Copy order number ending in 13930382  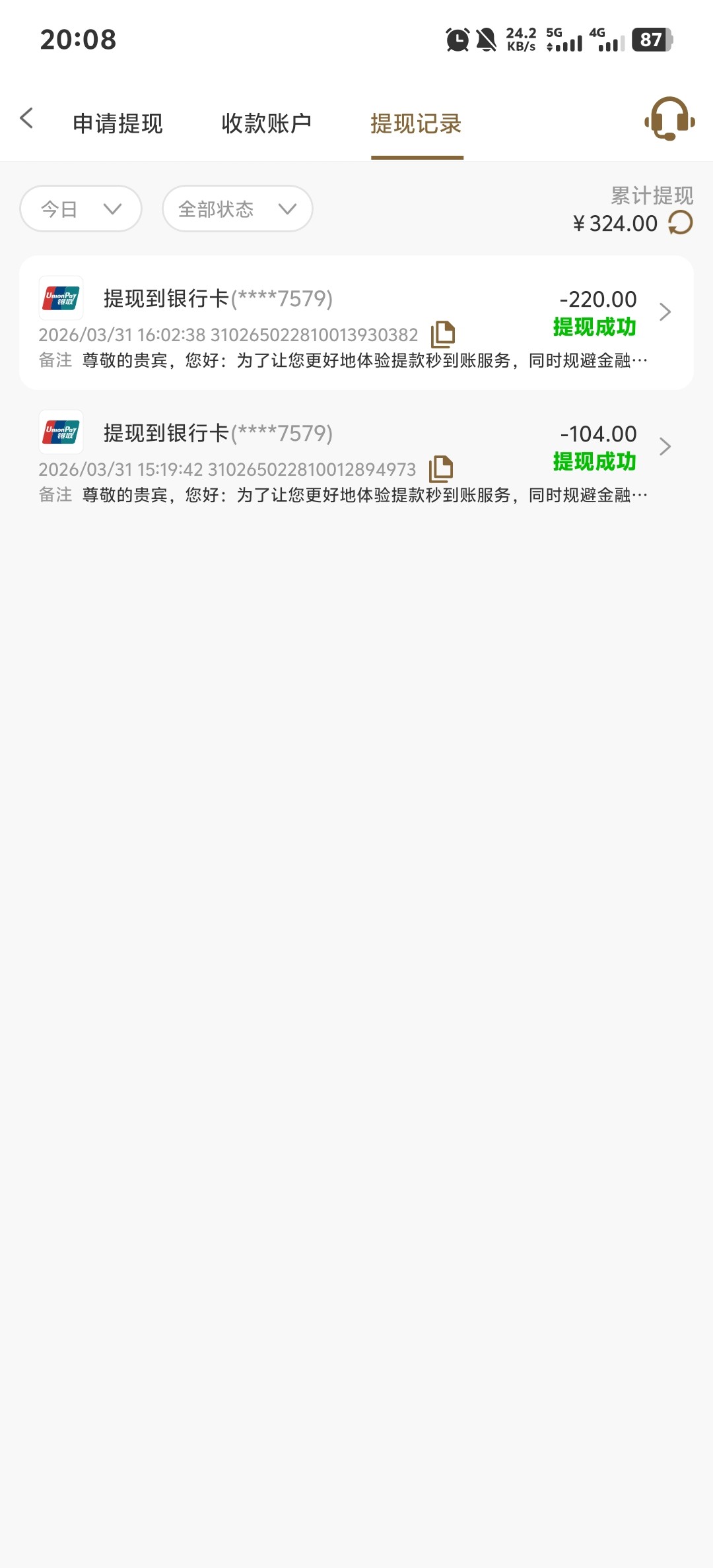[443, 335]
